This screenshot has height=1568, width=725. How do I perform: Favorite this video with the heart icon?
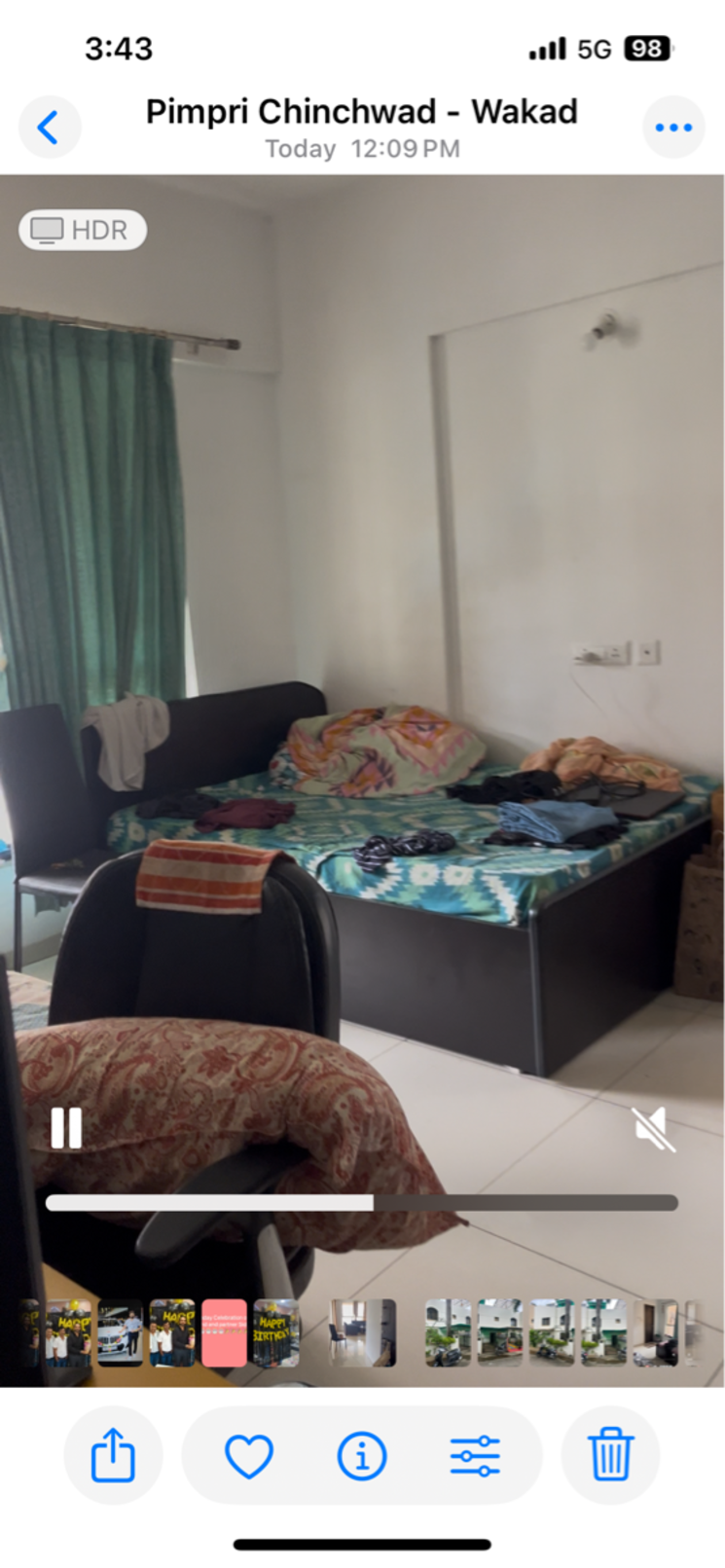[x=249, y=1454]
